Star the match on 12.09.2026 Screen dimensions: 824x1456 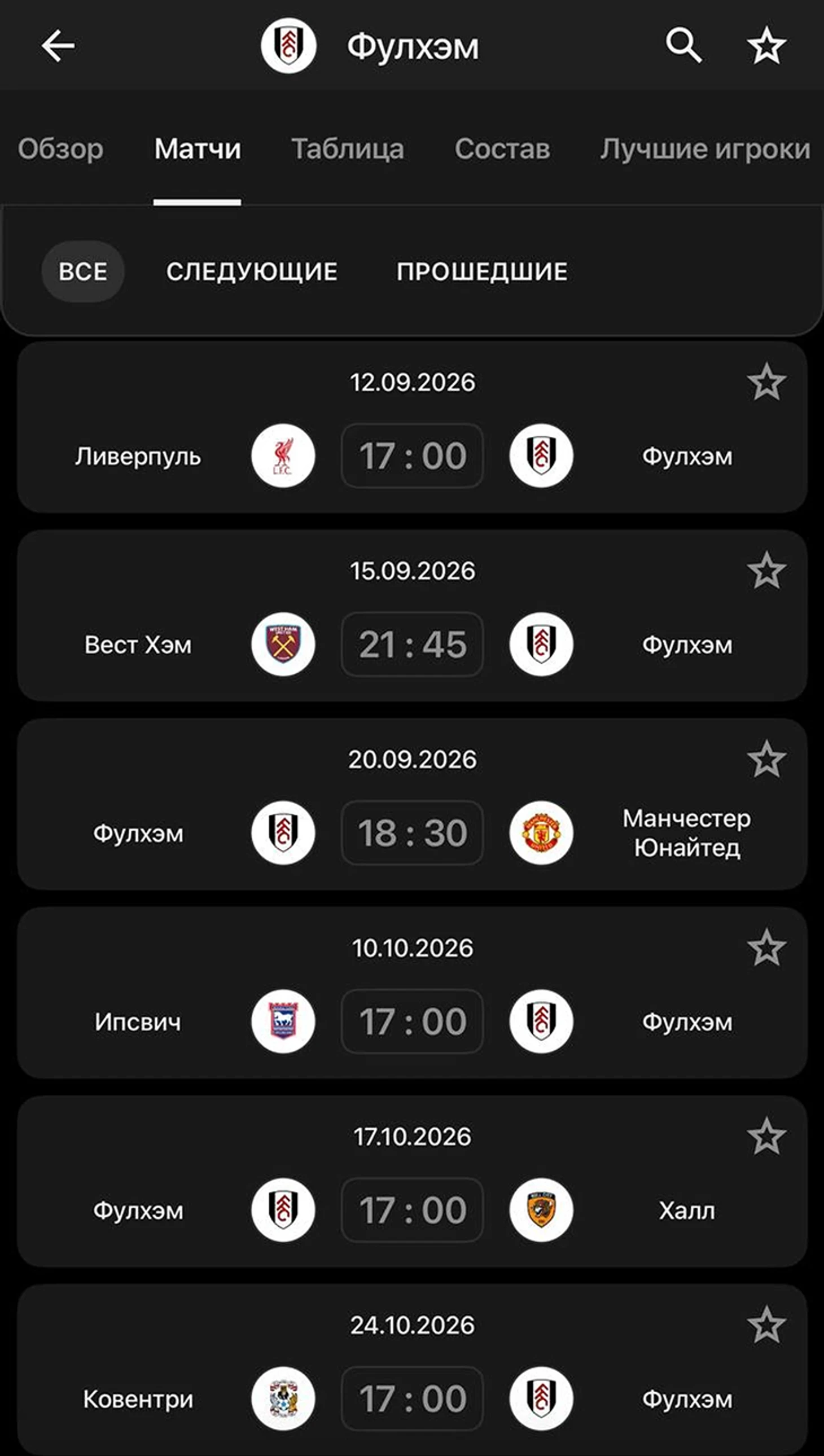tap(766, 382)
